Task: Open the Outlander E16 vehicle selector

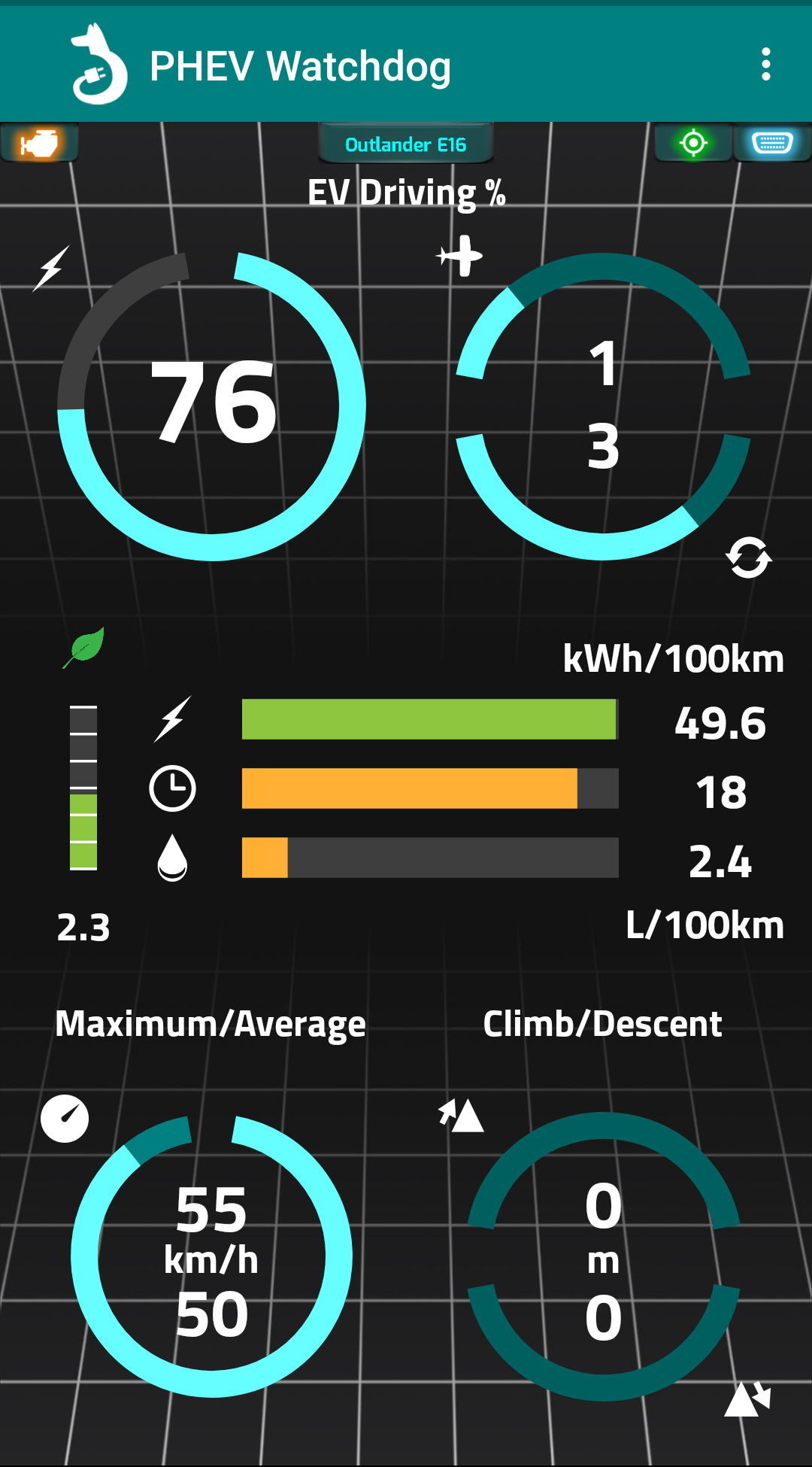Action: click(405, 144)
